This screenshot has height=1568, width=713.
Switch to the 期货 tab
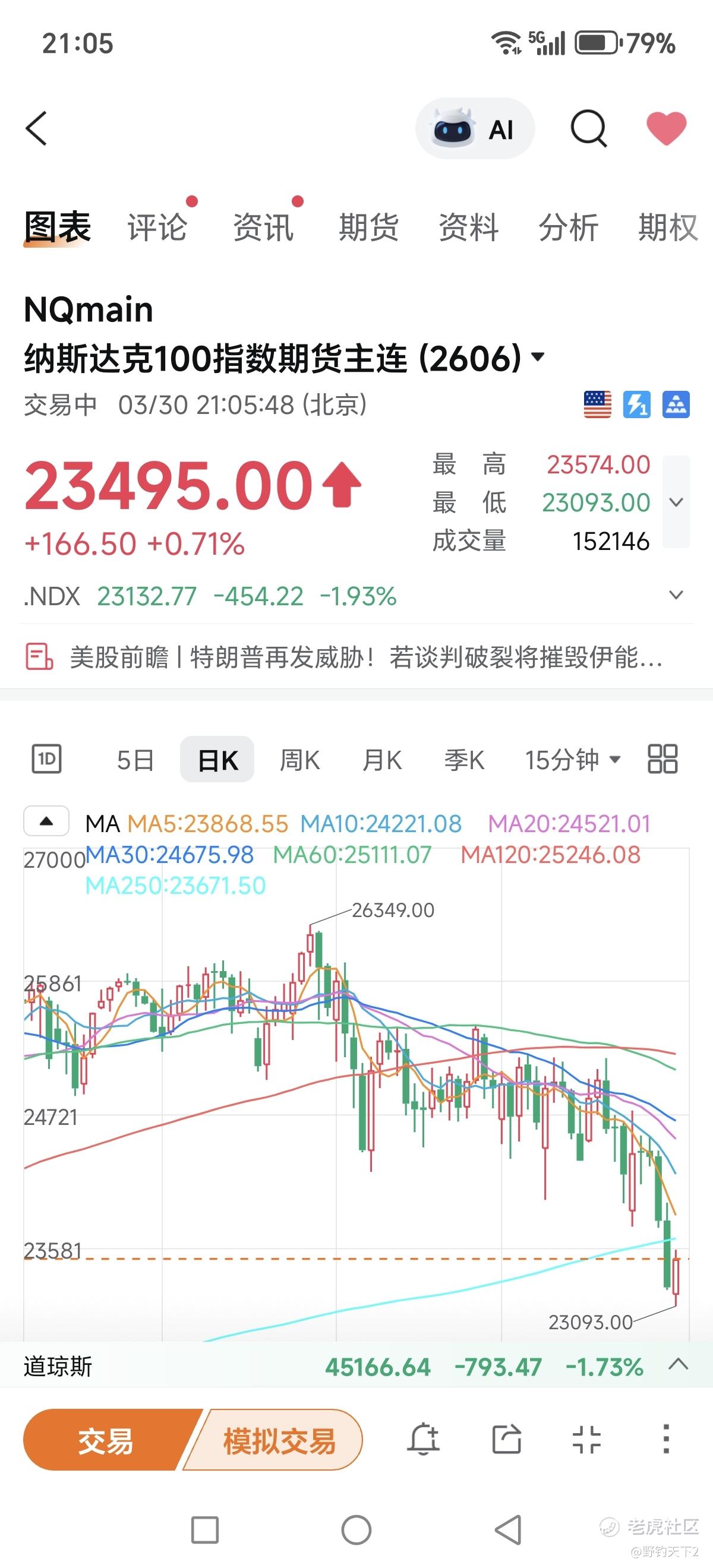[x=368, y=227]
